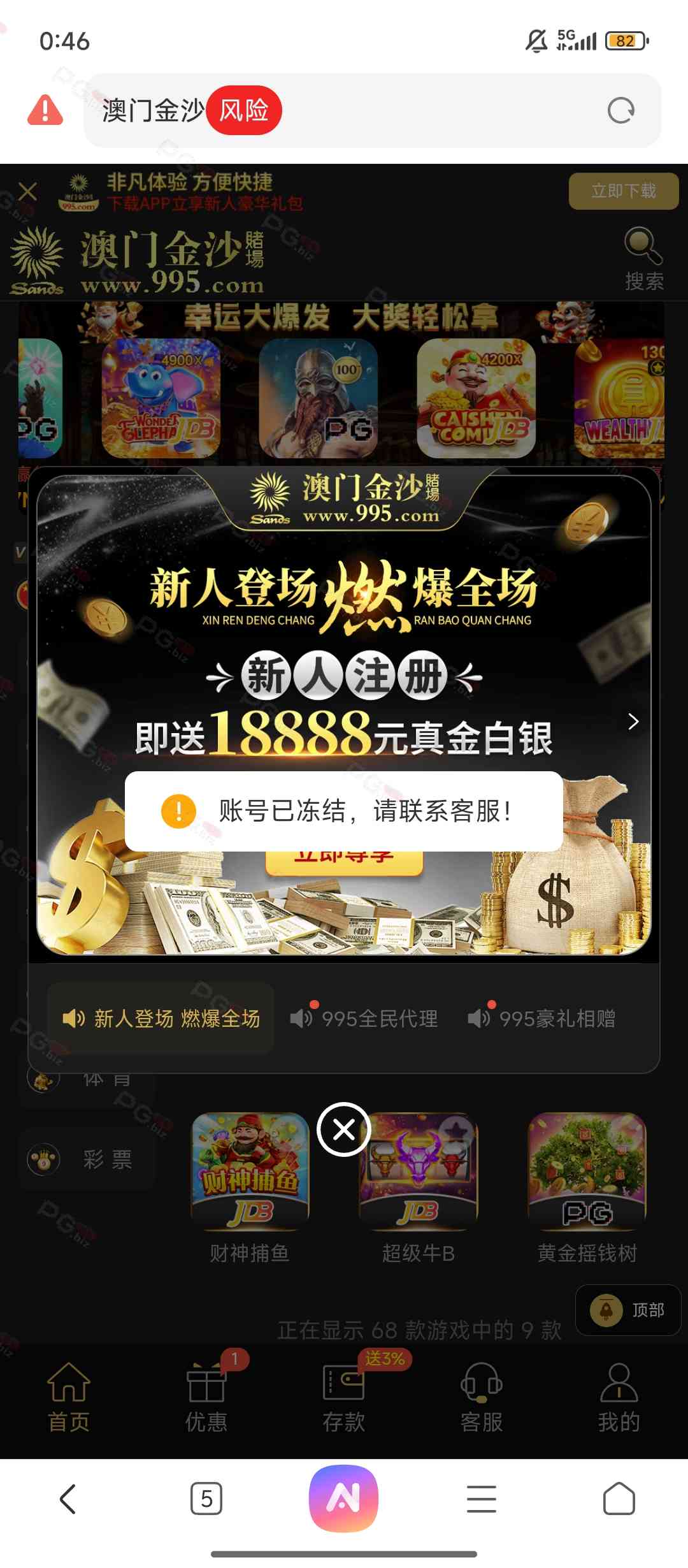
Task: Go to next promo banner slide
Action: pyautogui.click(x=633, y=722)
